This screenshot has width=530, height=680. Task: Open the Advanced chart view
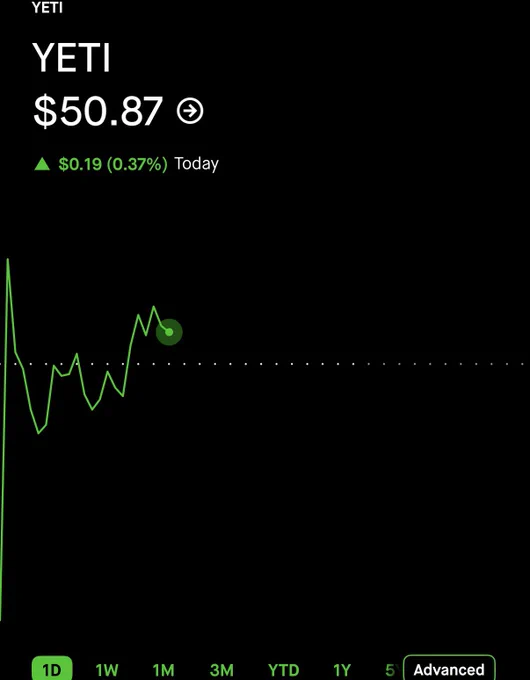[x=449, y=669]
